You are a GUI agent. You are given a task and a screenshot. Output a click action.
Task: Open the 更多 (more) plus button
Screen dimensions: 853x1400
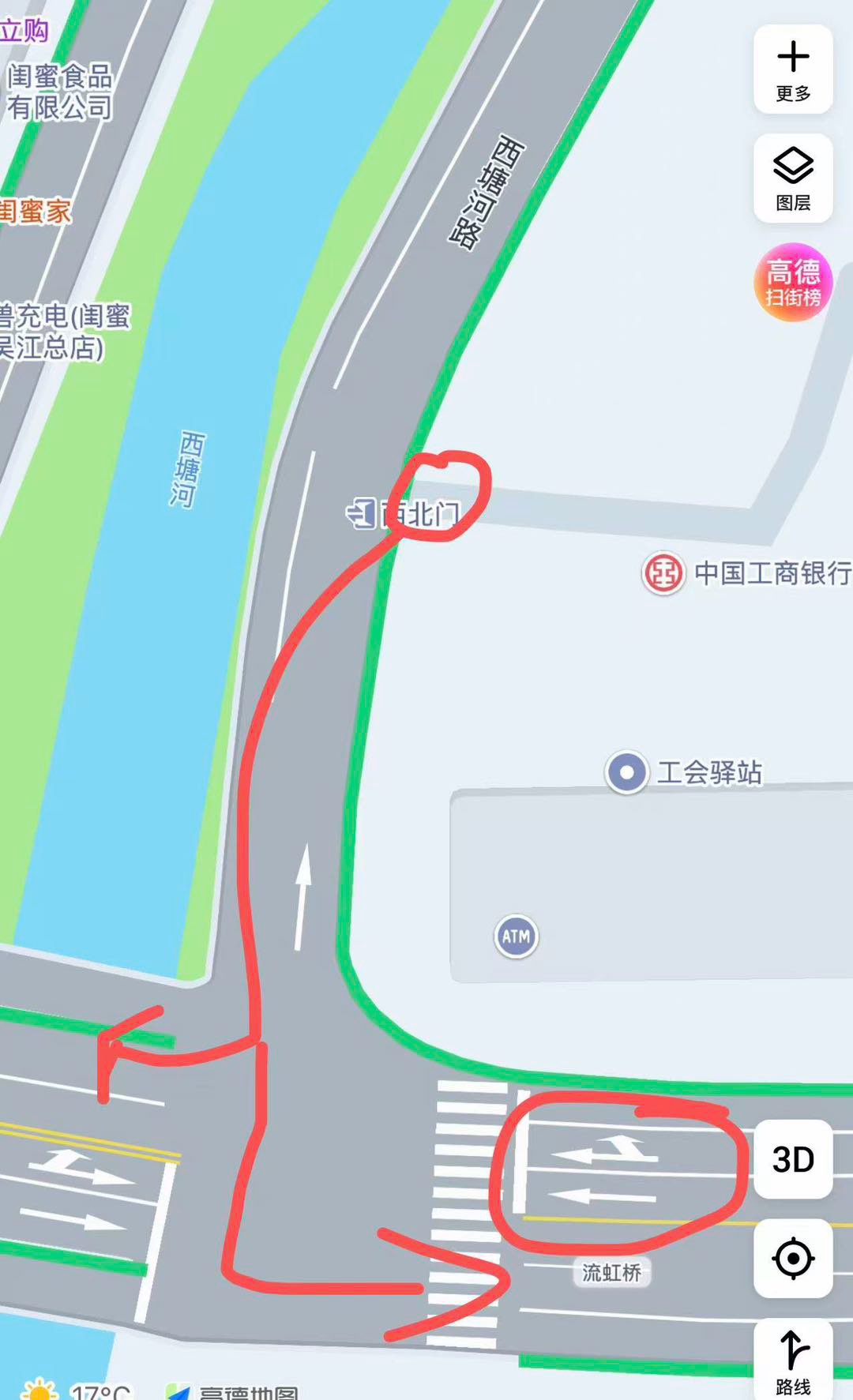793,69
